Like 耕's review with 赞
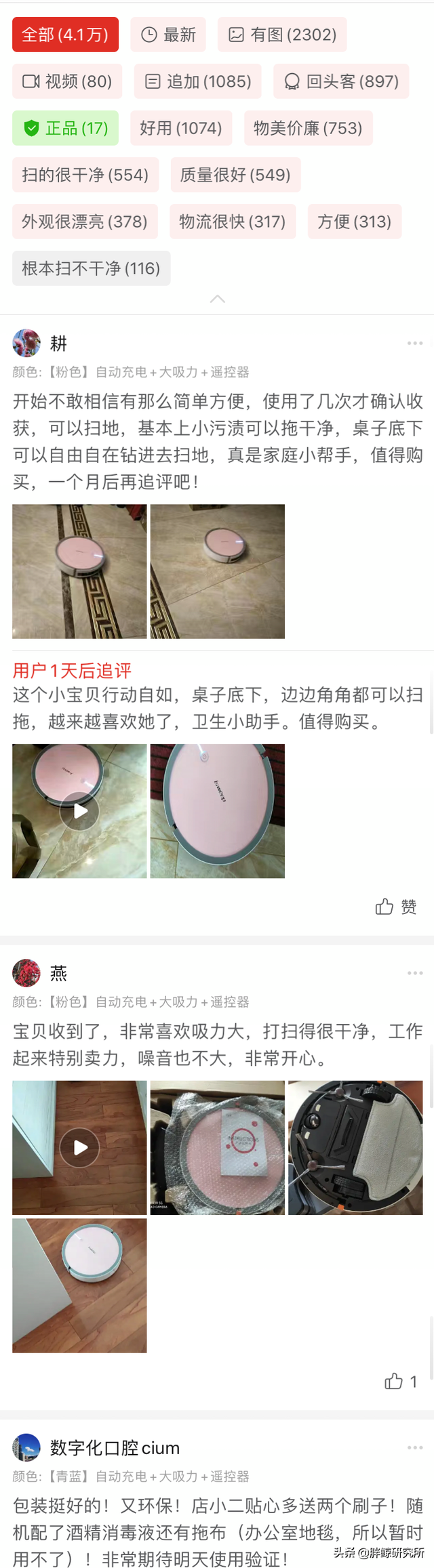The width and height of the screenshot is (434, 1568). click(x=397, y=907)
